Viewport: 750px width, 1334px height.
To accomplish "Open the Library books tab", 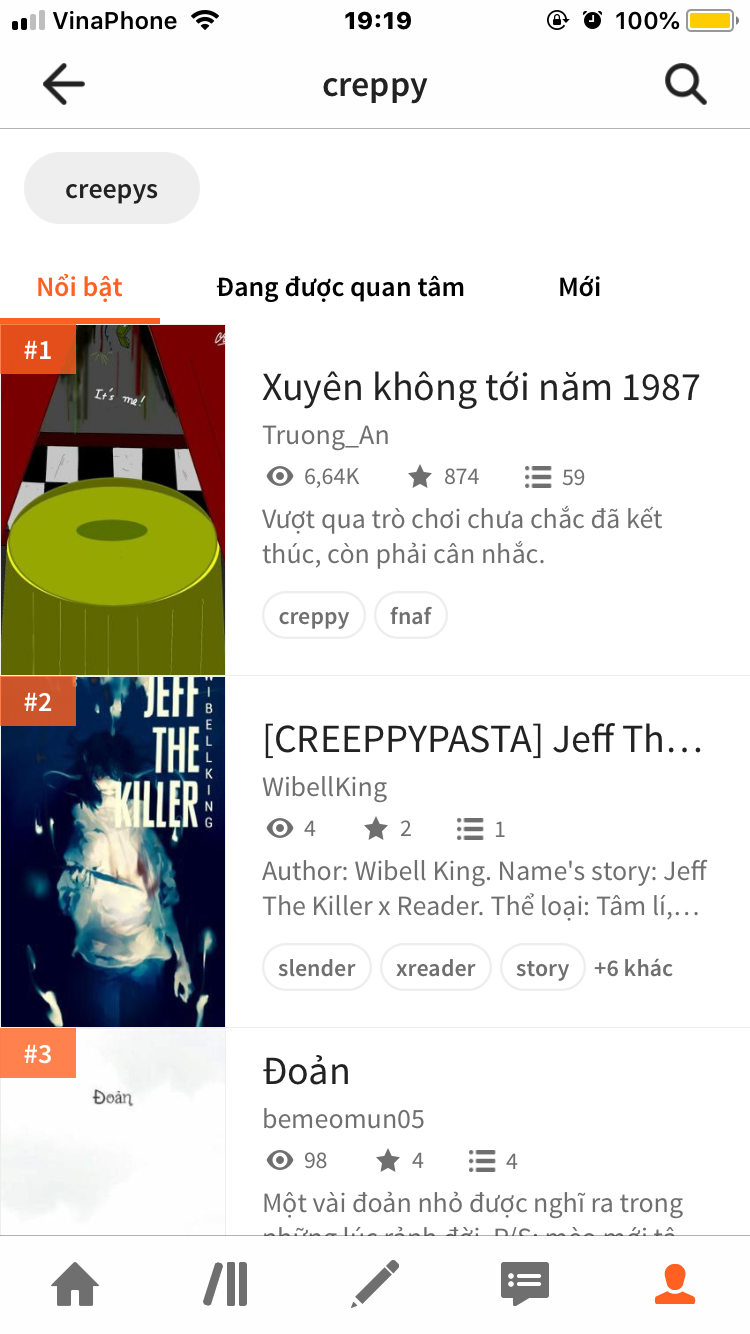I will point(226,1285).
